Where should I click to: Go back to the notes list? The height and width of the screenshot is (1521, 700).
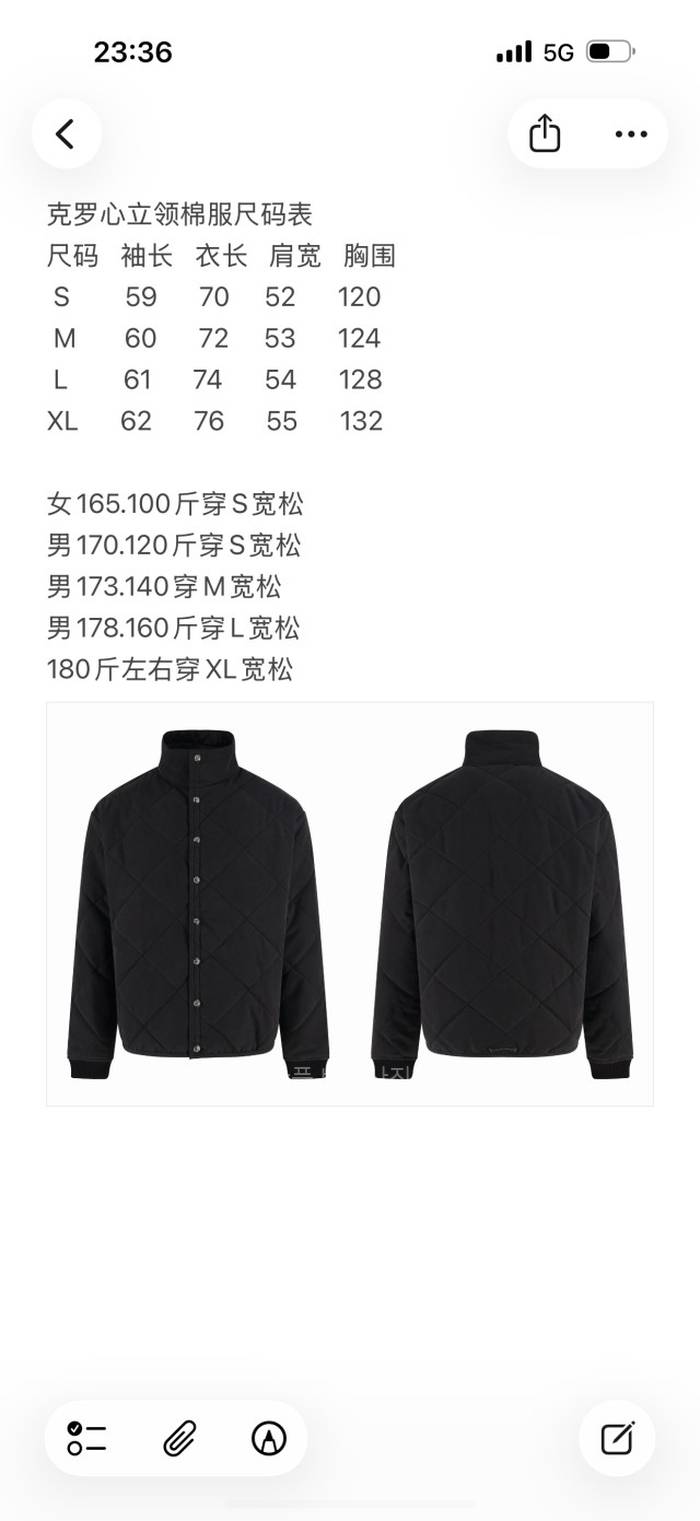tap(66, 134)
